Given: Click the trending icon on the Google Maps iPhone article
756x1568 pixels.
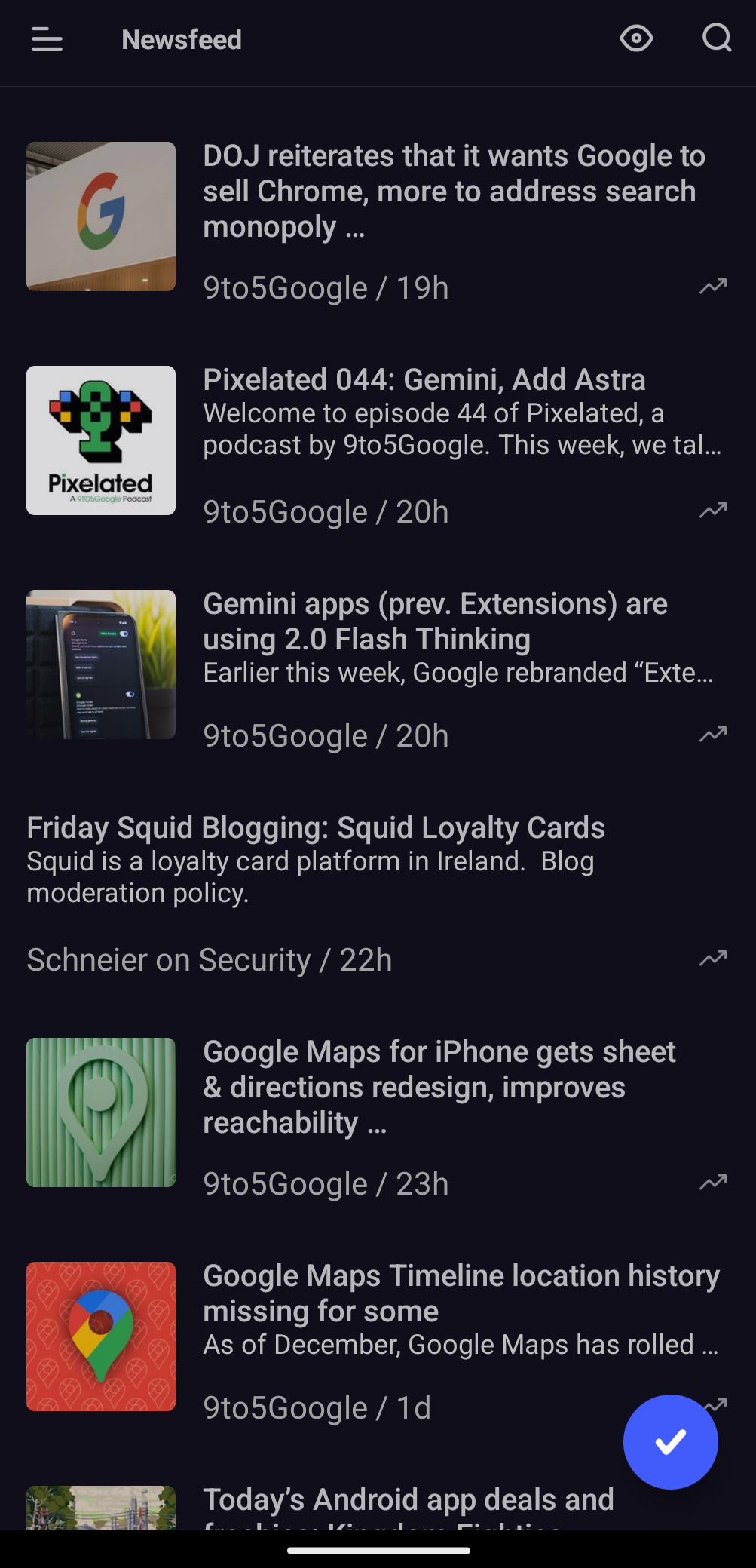Looking at the screenshot, I should (712, 1183).
